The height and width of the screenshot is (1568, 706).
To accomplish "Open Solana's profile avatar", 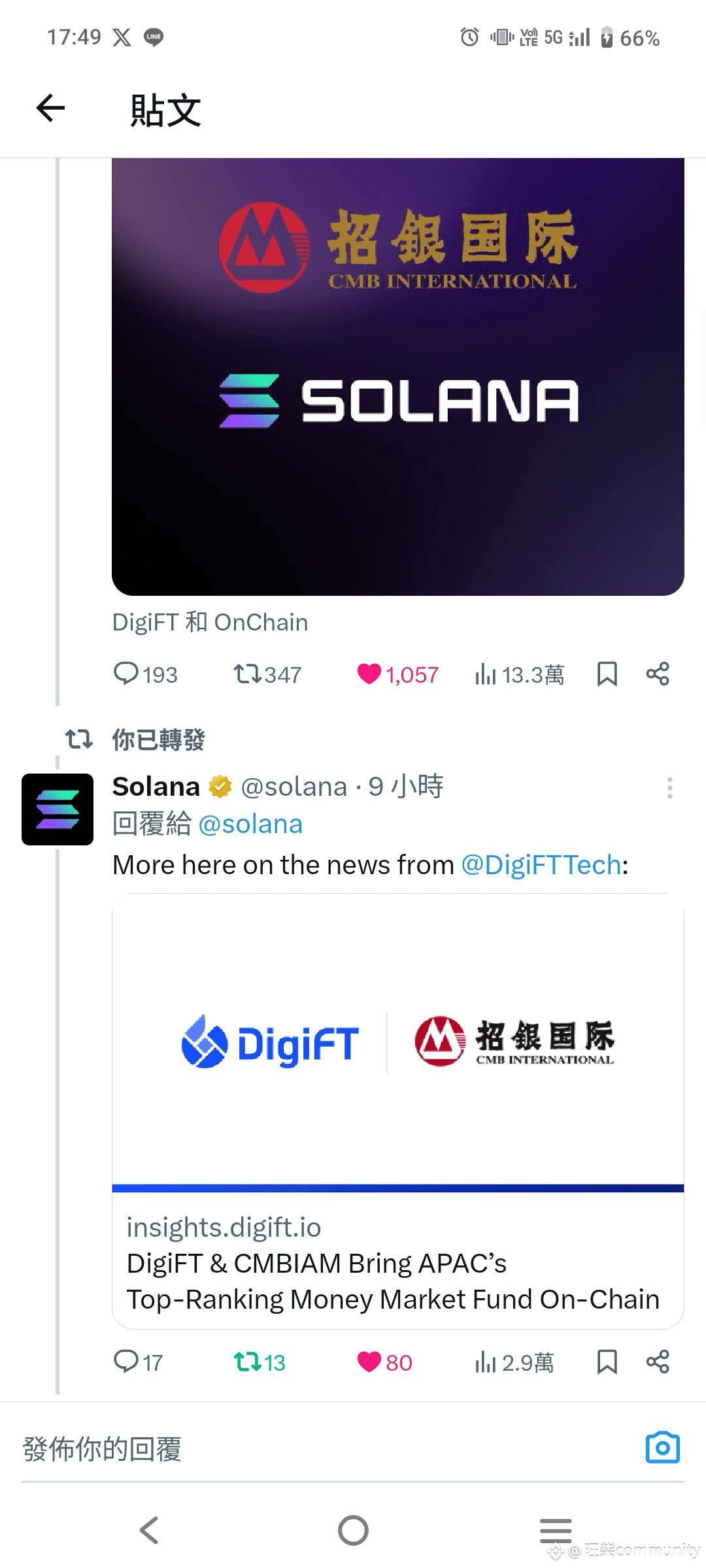I will click(x=58, y=809).
